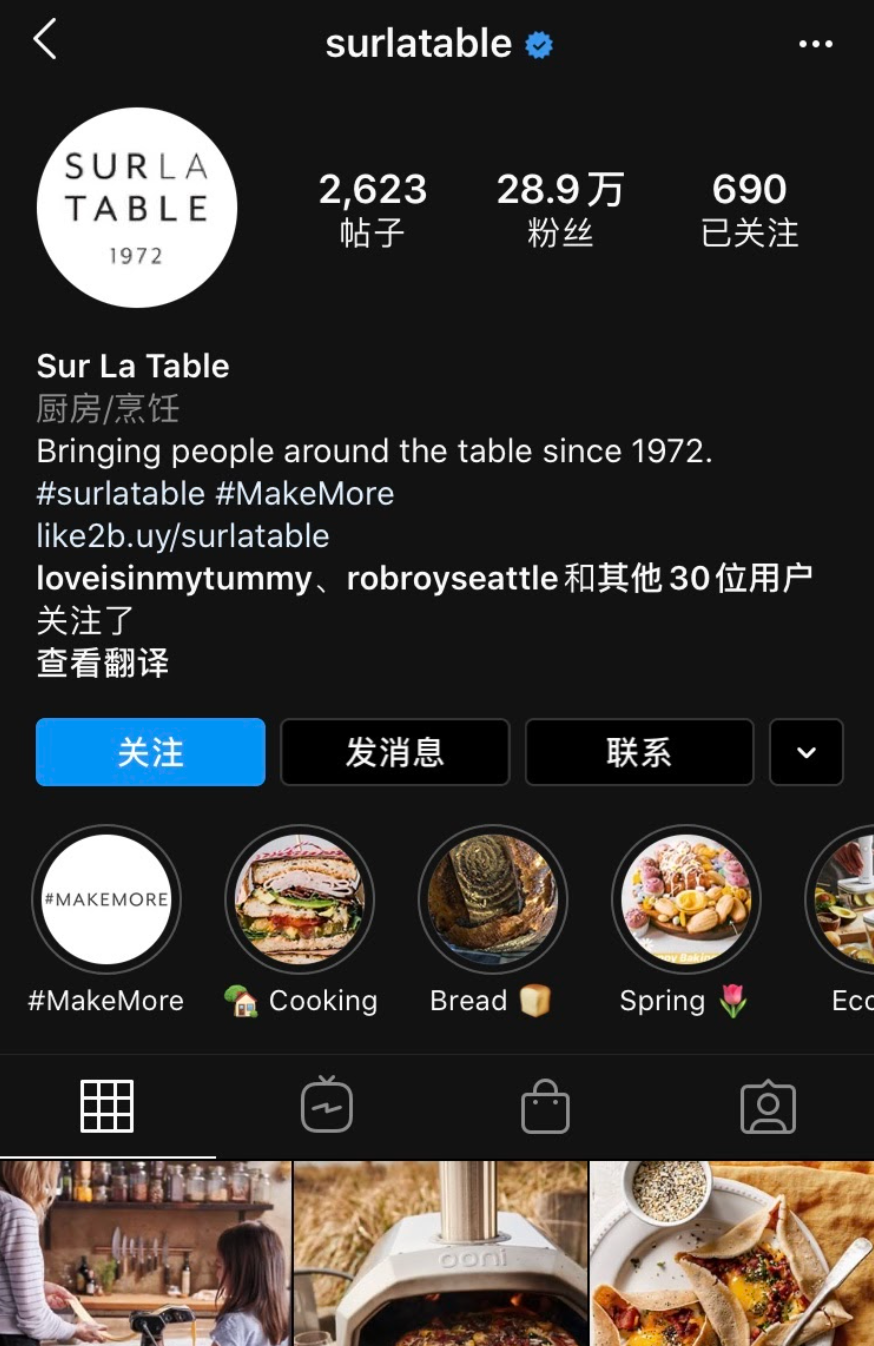This screenshot has height=1346, width=874.
Task: Follow surlatable with the blue 关注 button
Action: [x=151, y=752]
